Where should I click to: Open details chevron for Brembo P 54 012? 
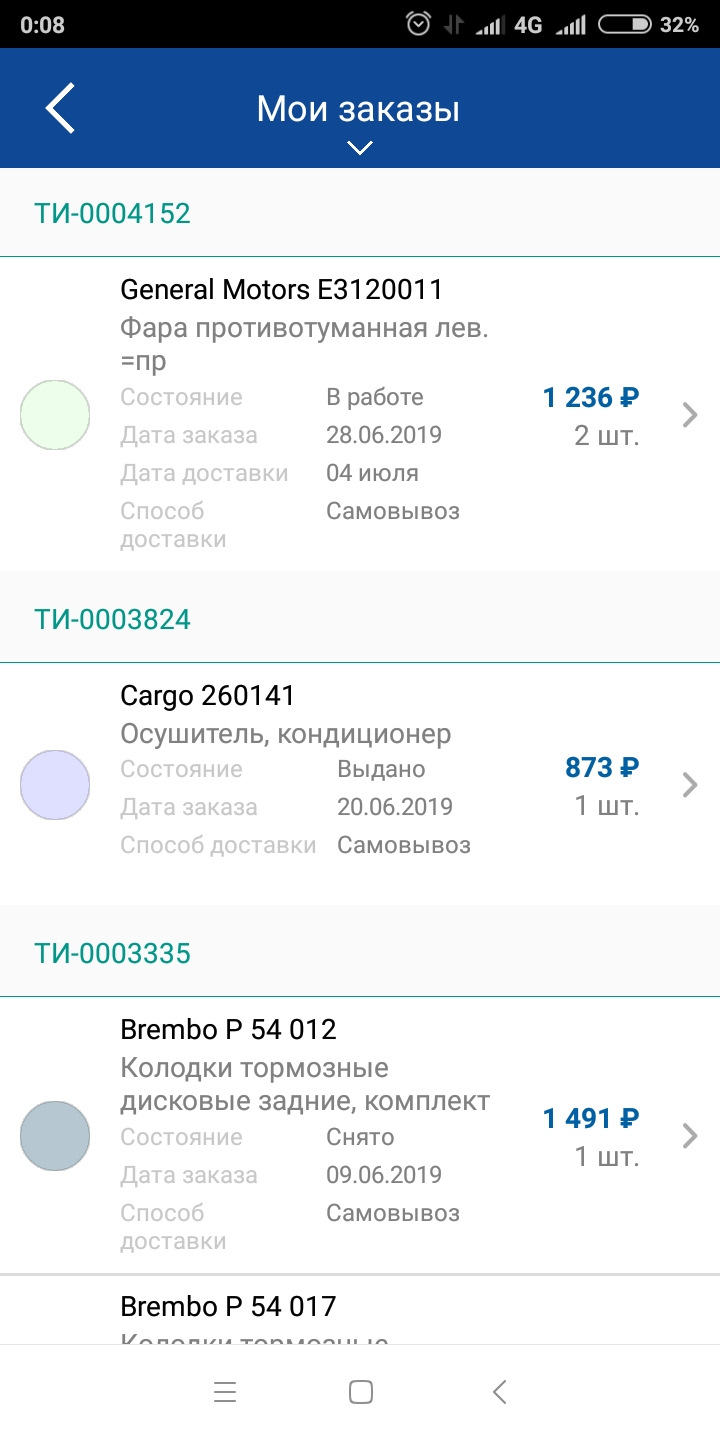pyautogui.click(x=688, y=1135)
